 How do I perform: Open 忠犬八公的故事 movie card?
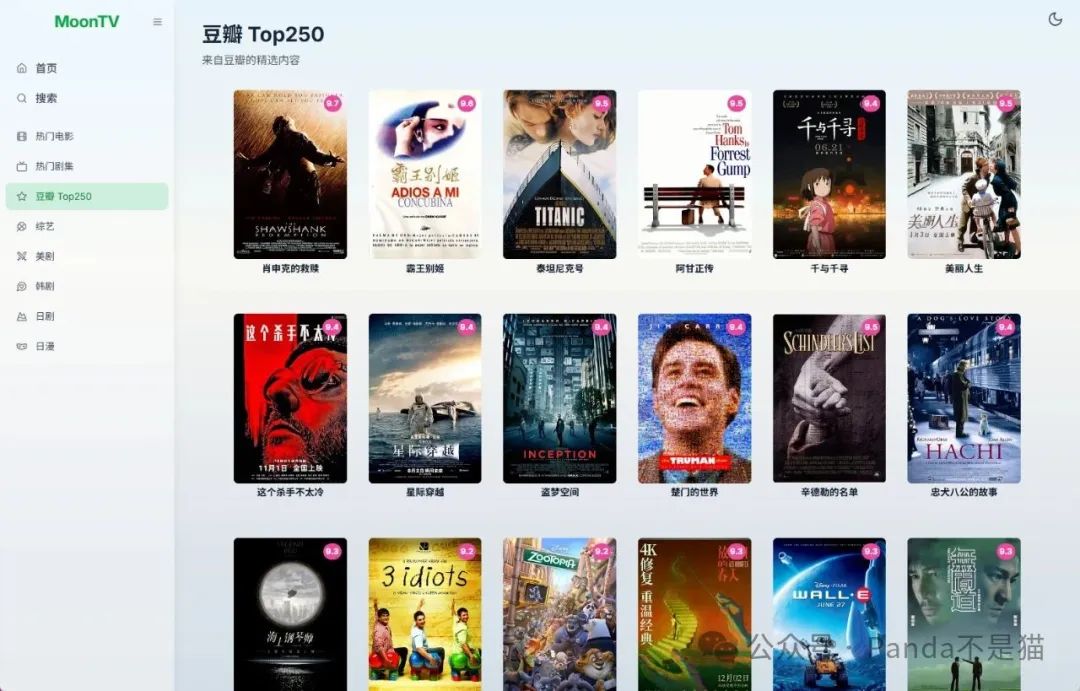pos(964,398)
